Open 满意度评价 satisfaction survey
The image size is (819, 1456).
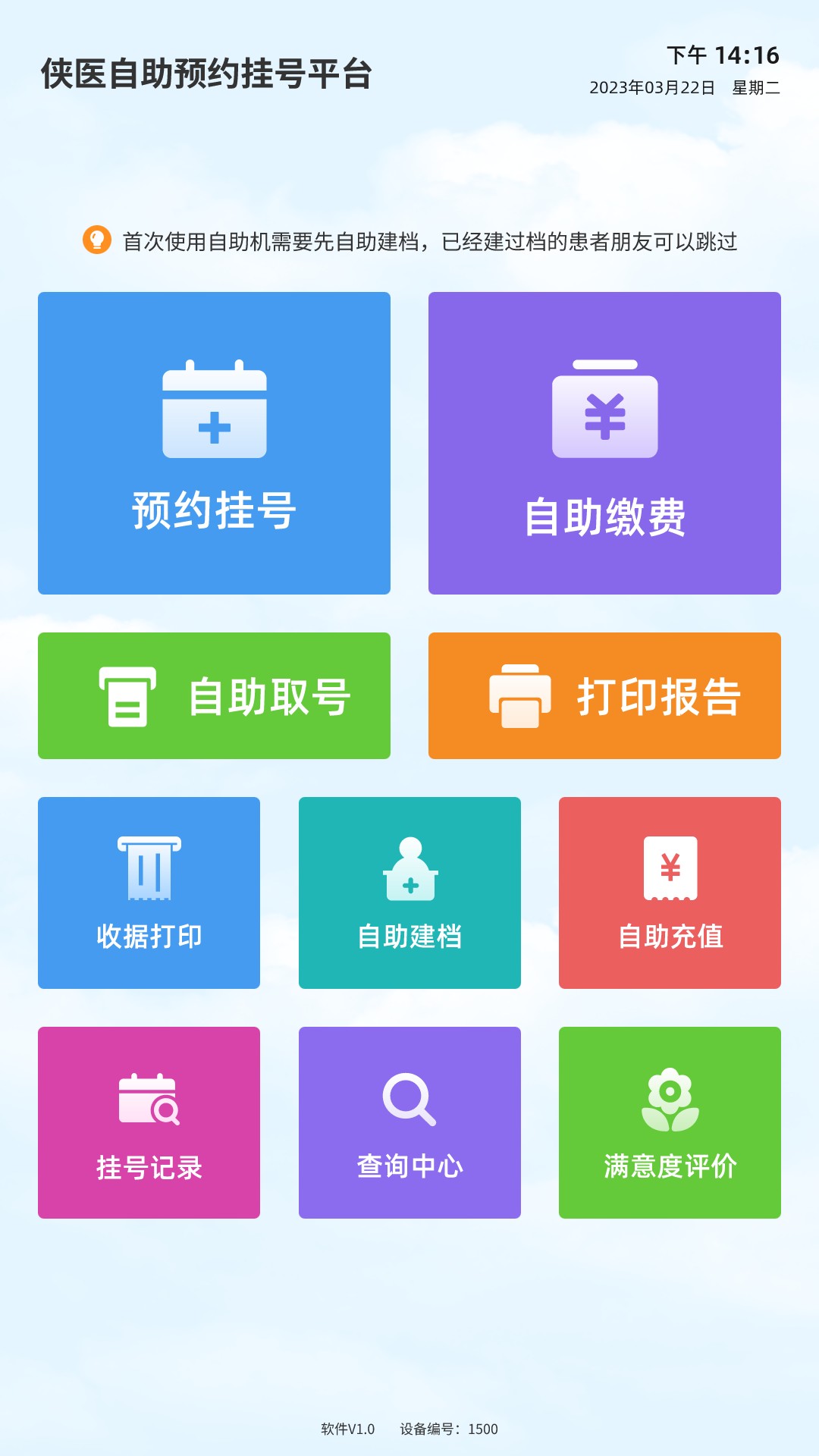(x=670, y=1122)
